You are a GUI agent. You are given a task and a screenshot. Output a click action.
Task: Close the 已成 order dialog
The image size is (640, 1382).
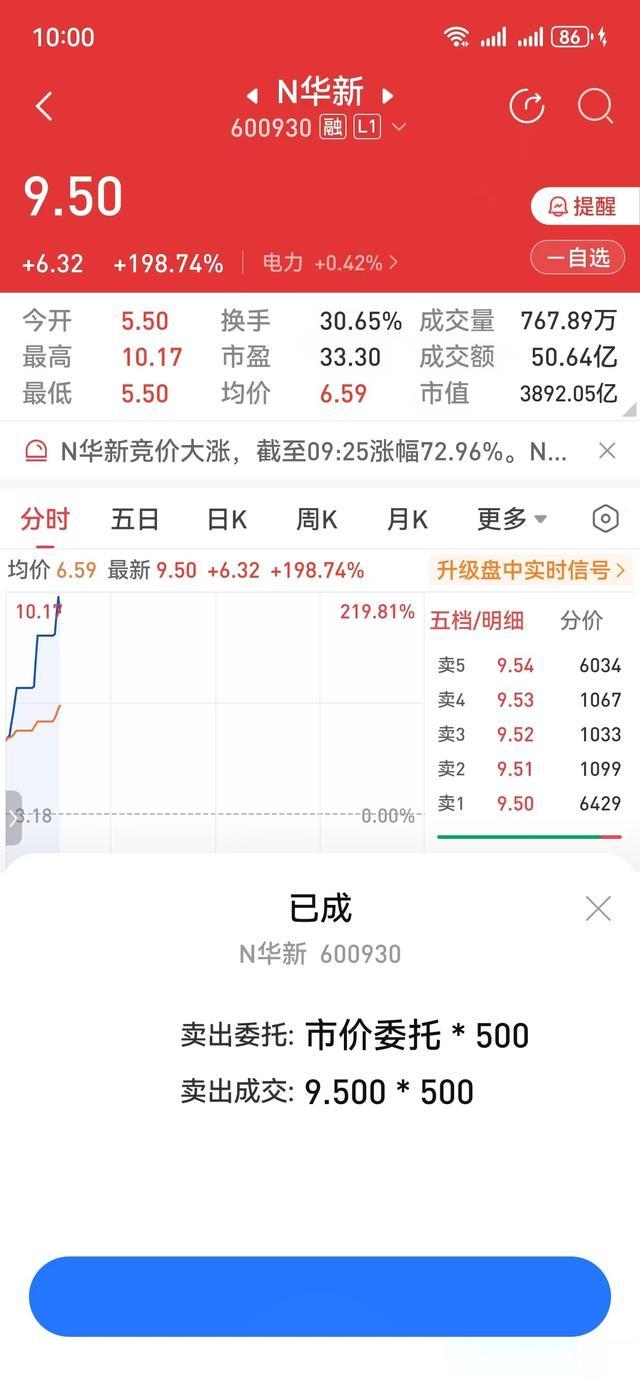click(x=598, y=908)
